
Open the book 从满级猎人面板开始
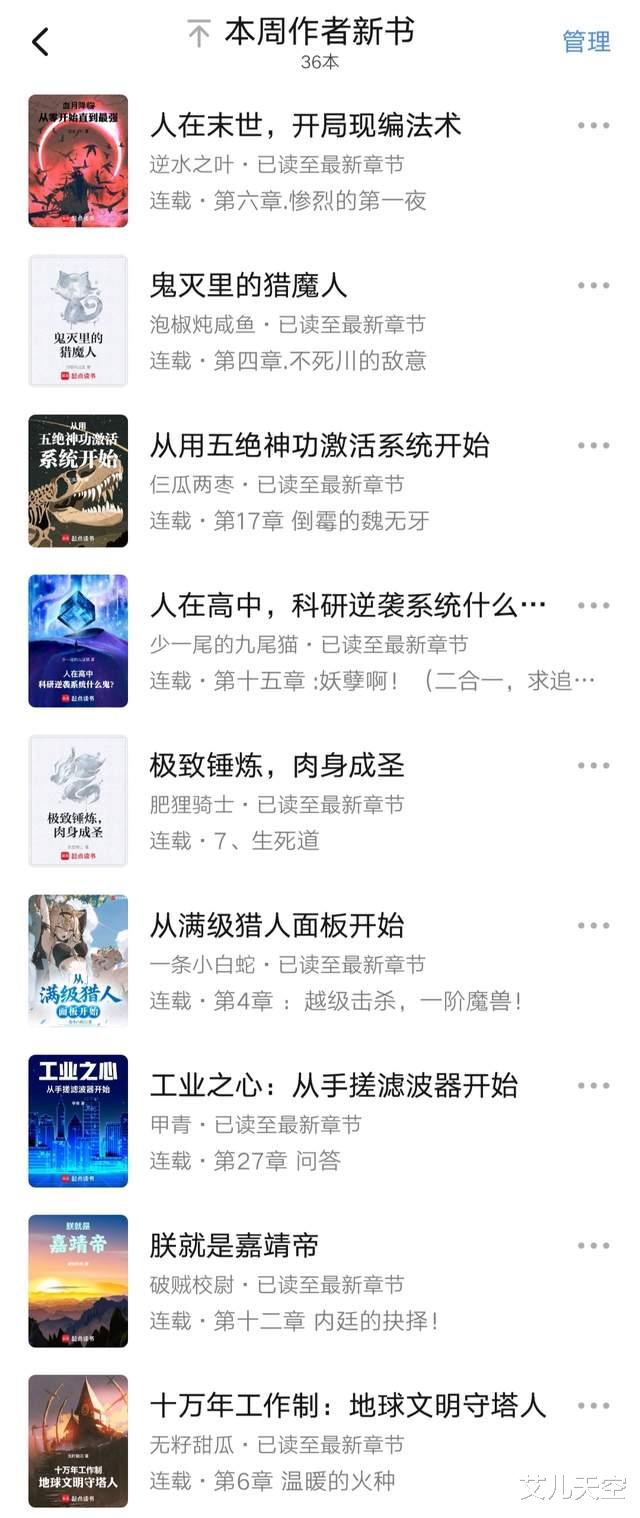(277, 926)
